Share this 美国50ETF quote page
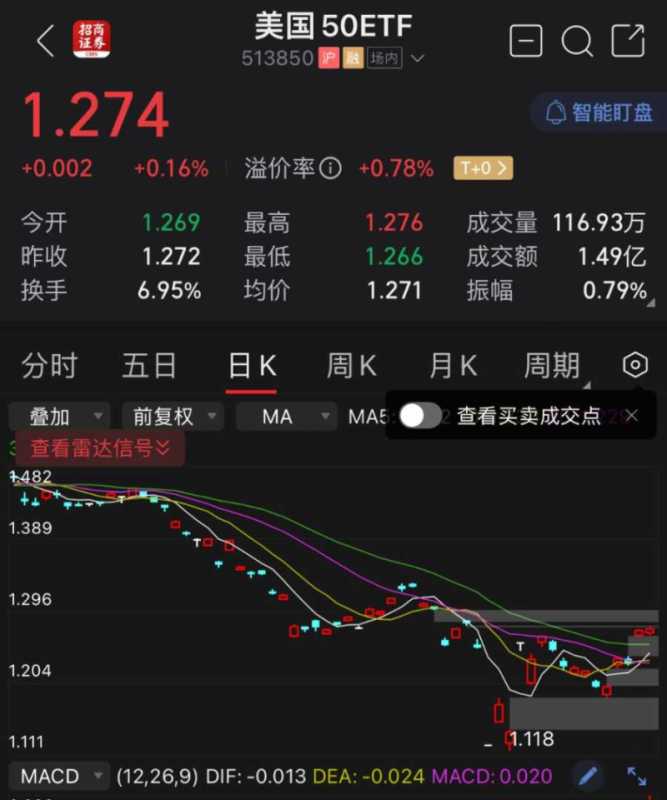667x800 pixels. click(628, 41)
